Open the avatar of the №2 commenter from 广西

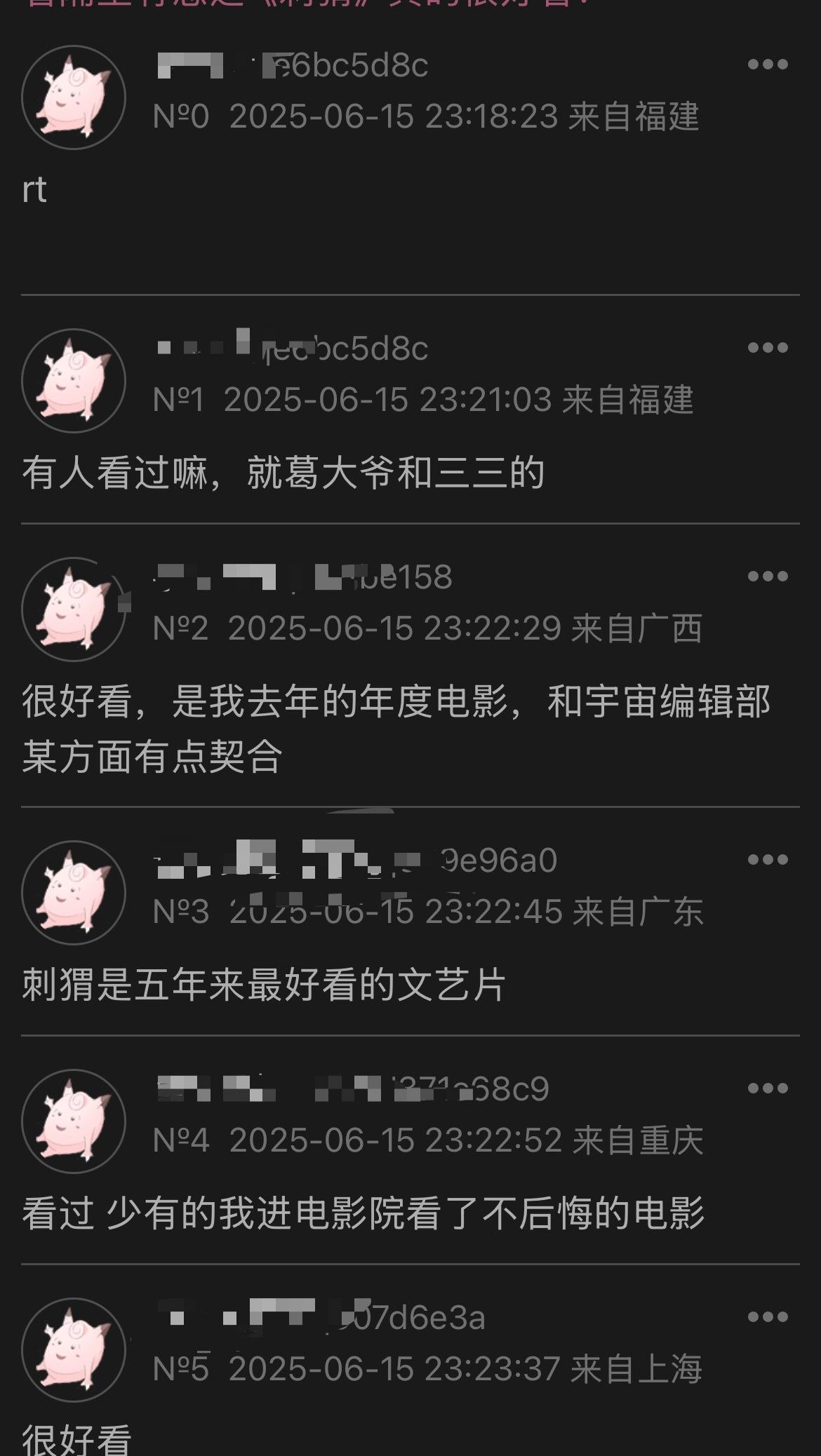point(74,609)
